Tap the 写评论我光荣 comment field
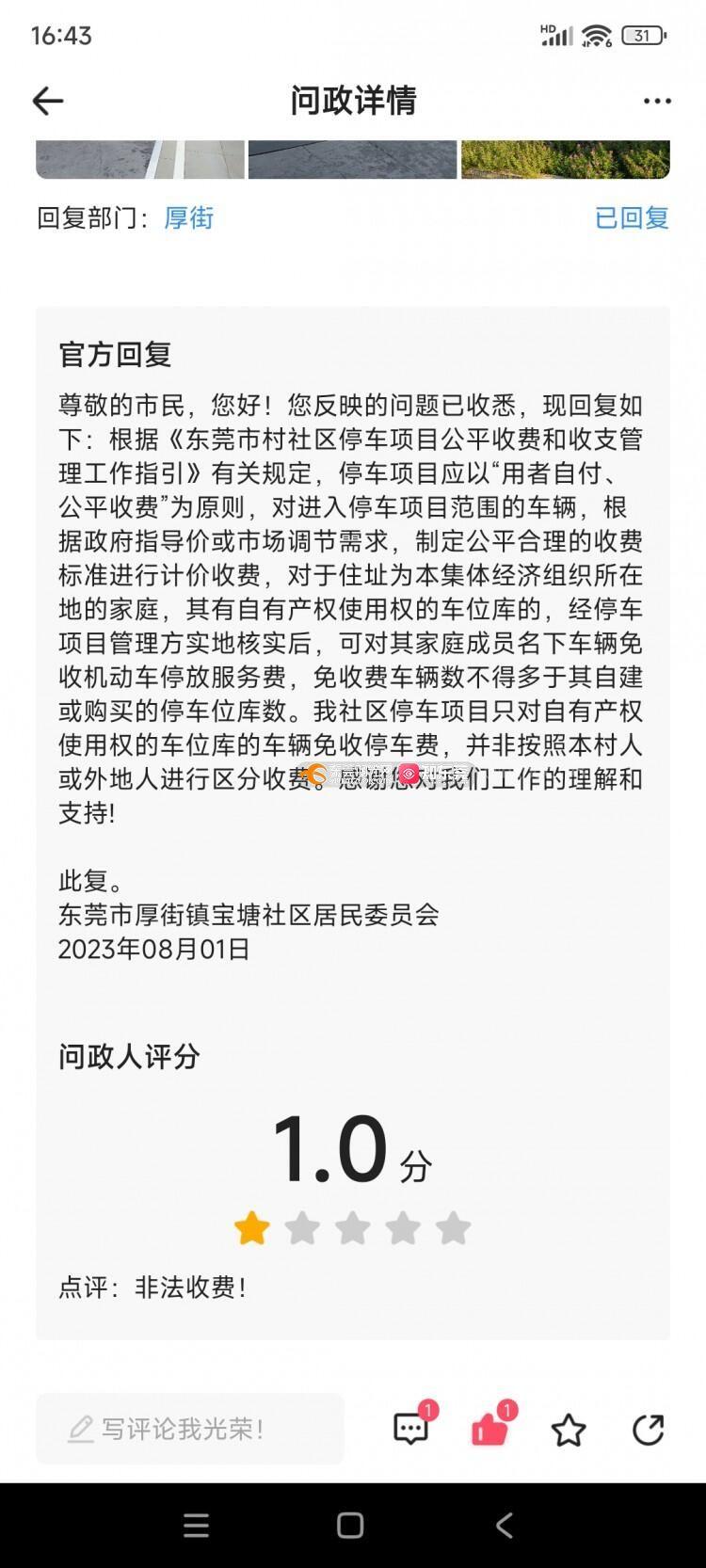This screenshot has width=706, height=1568. tap(189, 1429)
